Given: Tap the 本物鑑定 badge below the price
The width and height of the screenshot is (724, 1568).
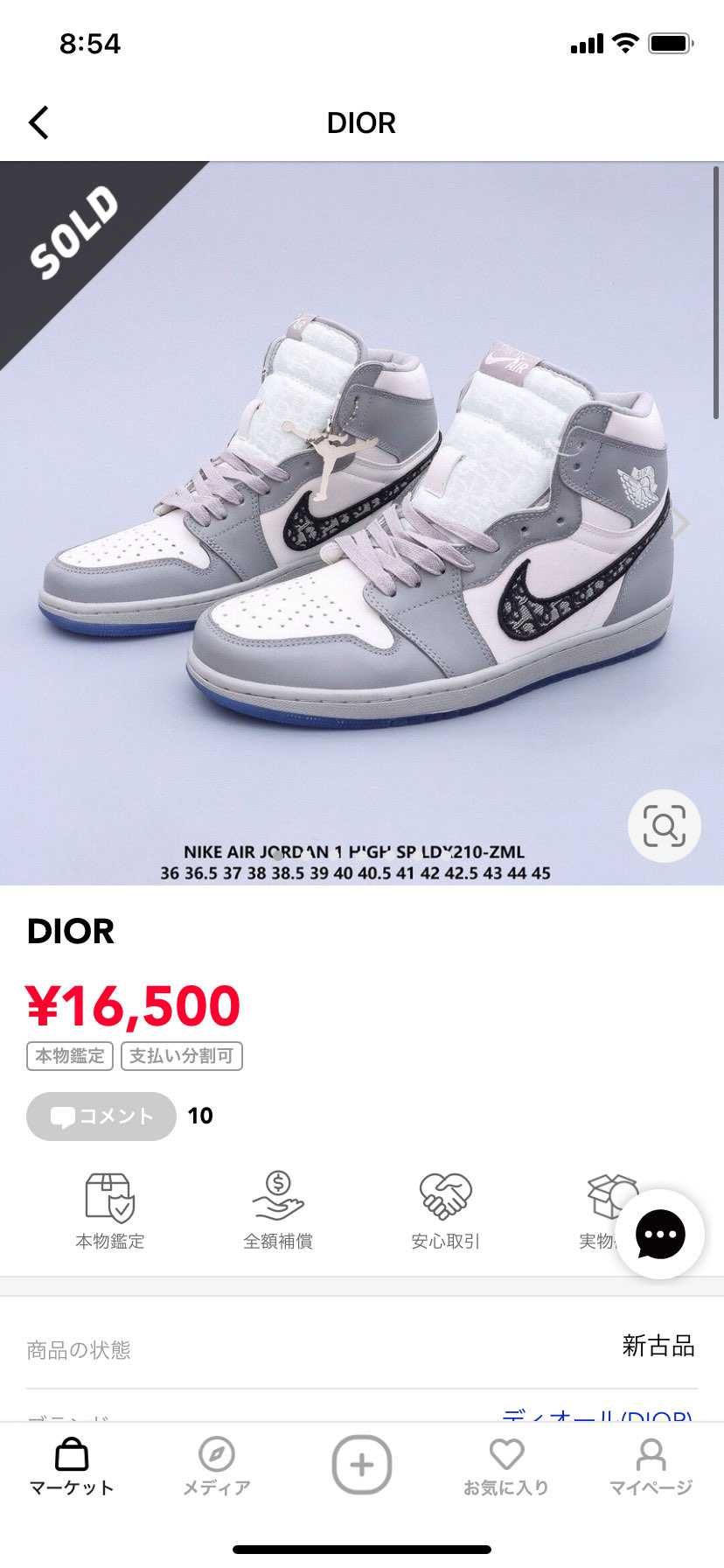Looking at the screenshot, I should (71, 1056).
